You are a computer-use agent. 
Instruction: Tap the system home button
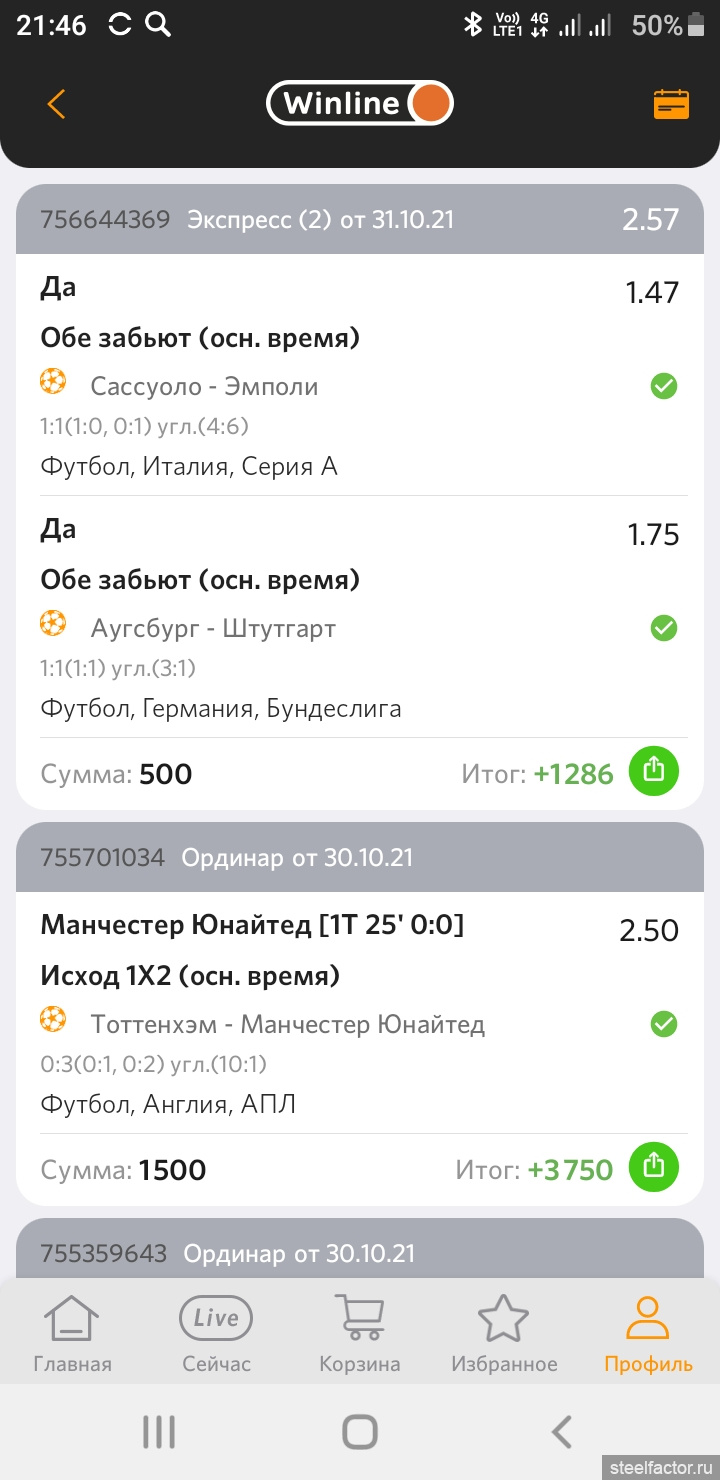360,1432
